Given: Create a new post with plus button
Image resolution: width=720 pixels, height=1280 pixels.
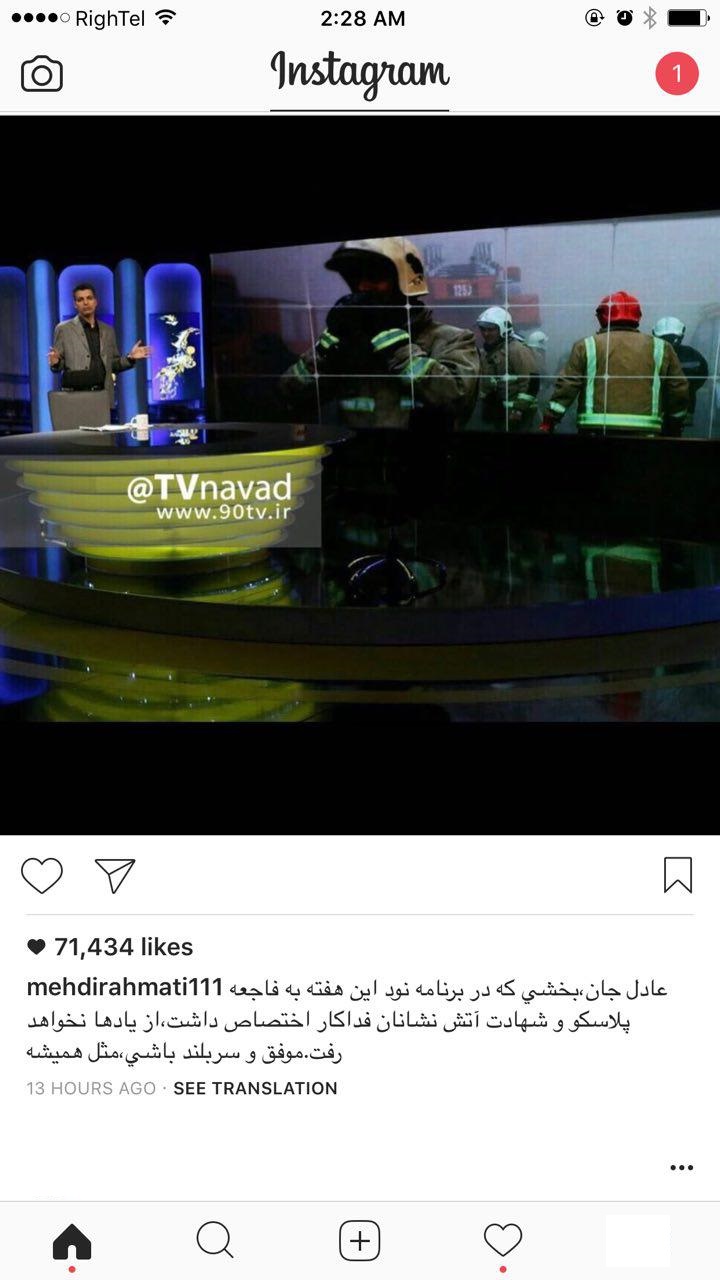Looking at the screenshot, I should click(360, 1242).
